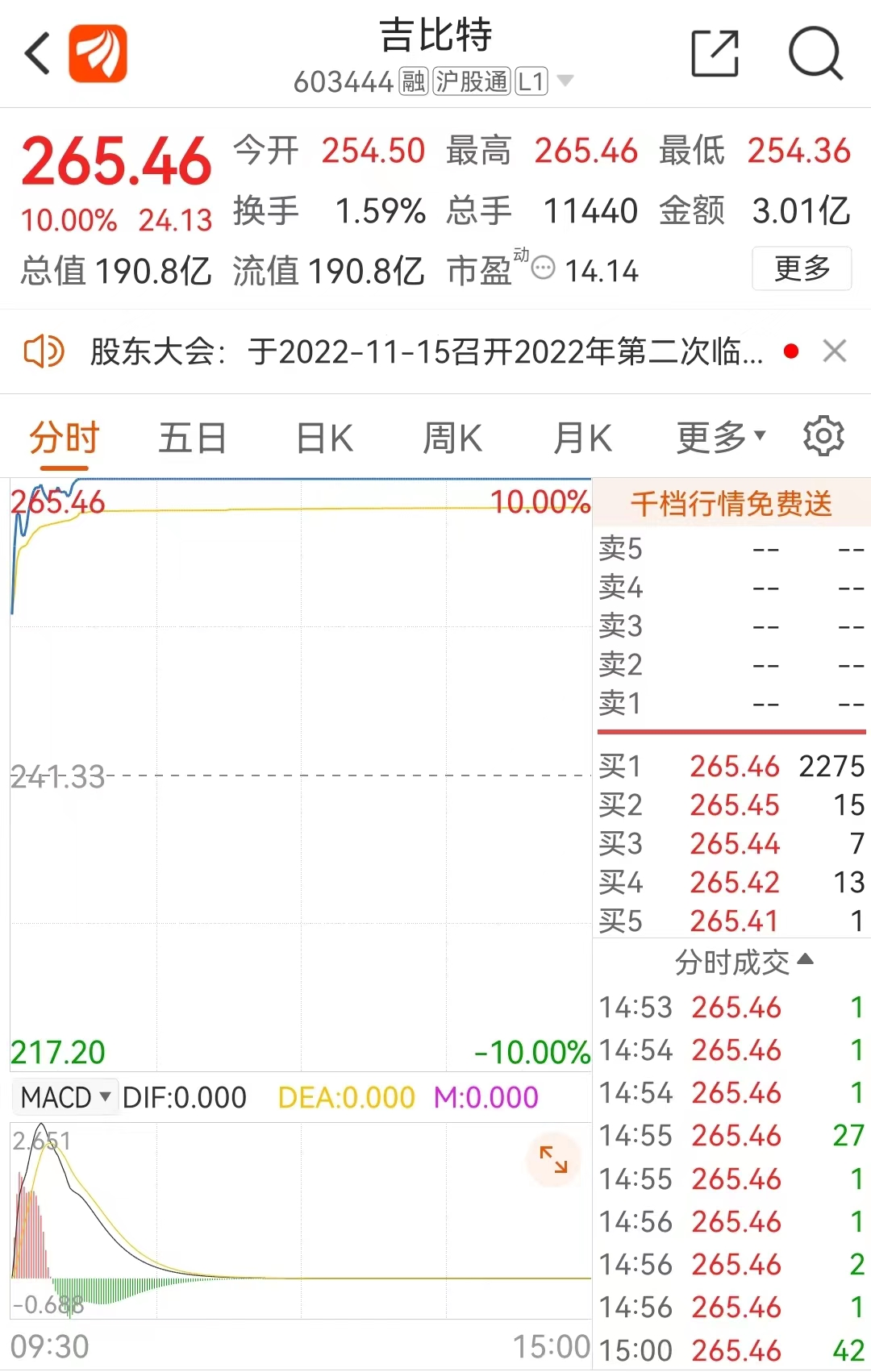Share this stock page

[715, 54]
